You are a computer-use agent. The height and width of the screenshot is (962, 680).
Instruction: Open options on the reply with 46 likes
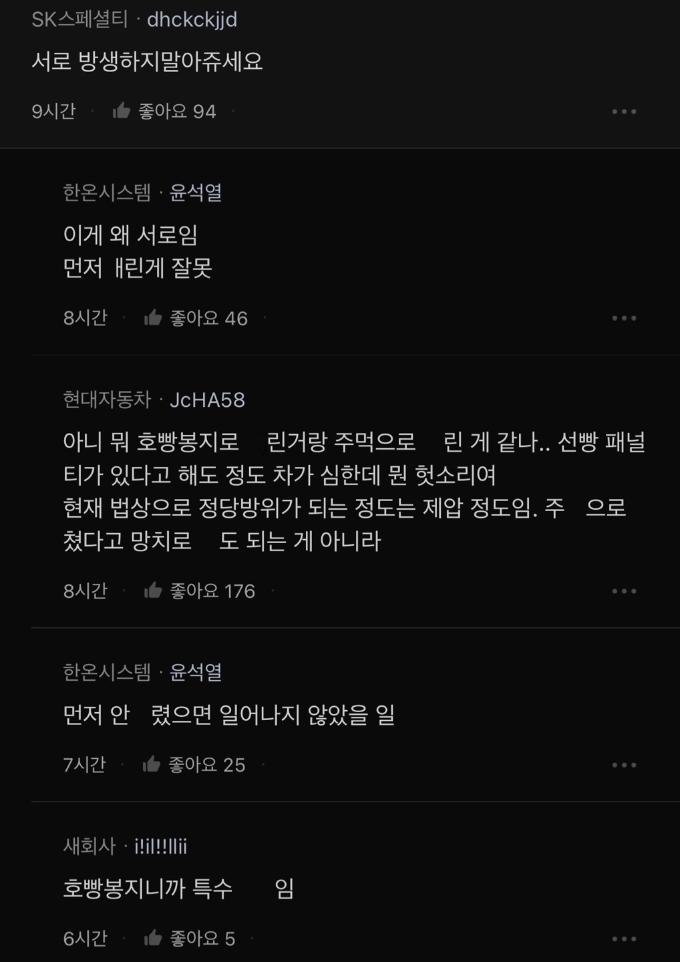624,318
